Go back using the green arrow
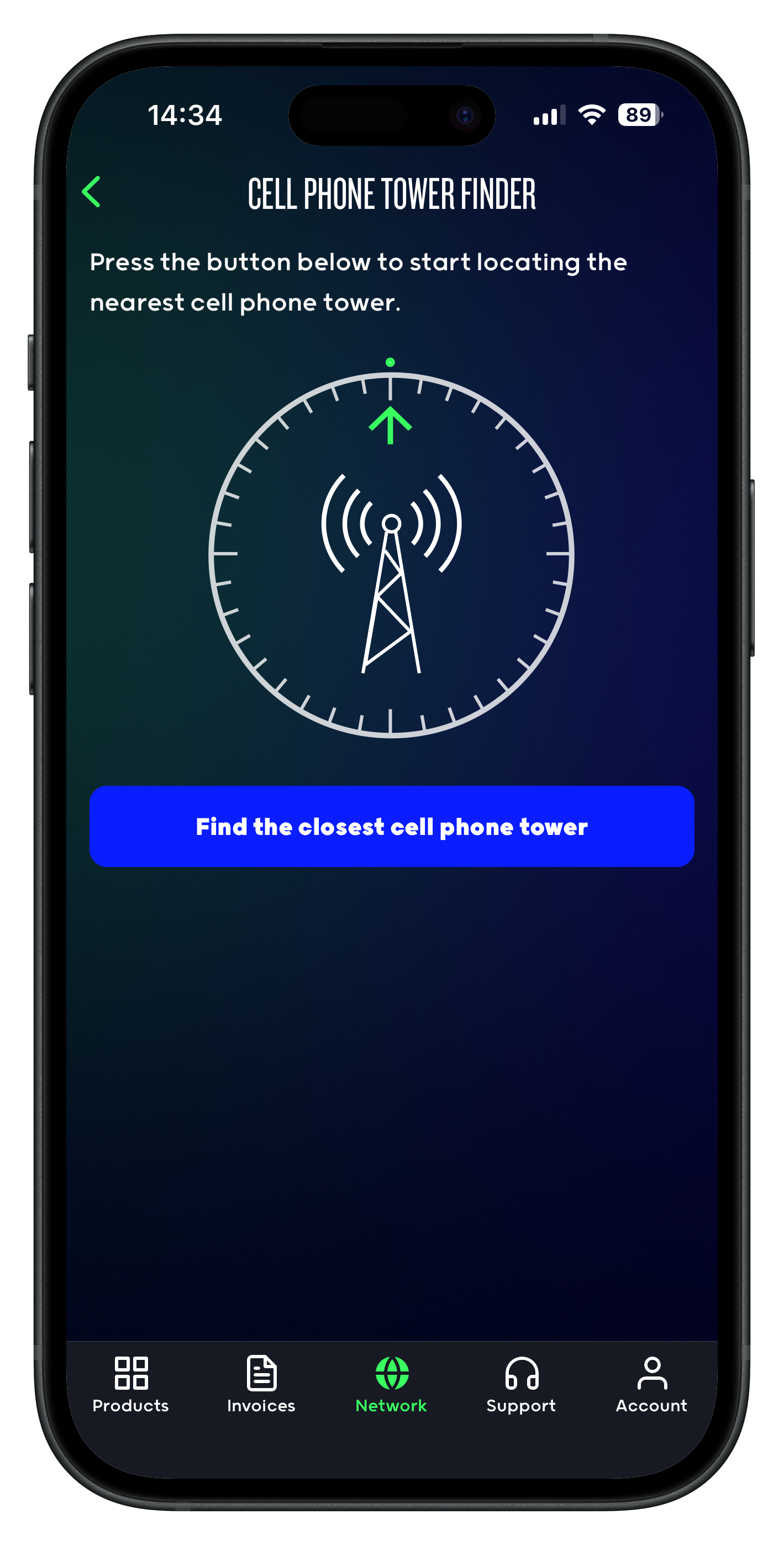Viewport: 784px width, 1545px height. click(x=91, y=192)
